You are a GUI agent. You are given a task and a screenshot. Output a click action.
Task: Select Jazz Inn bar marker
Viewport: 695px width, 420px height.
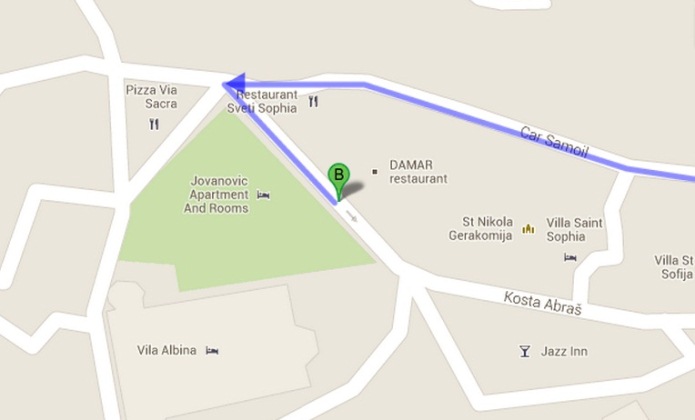tap(525, 351)
